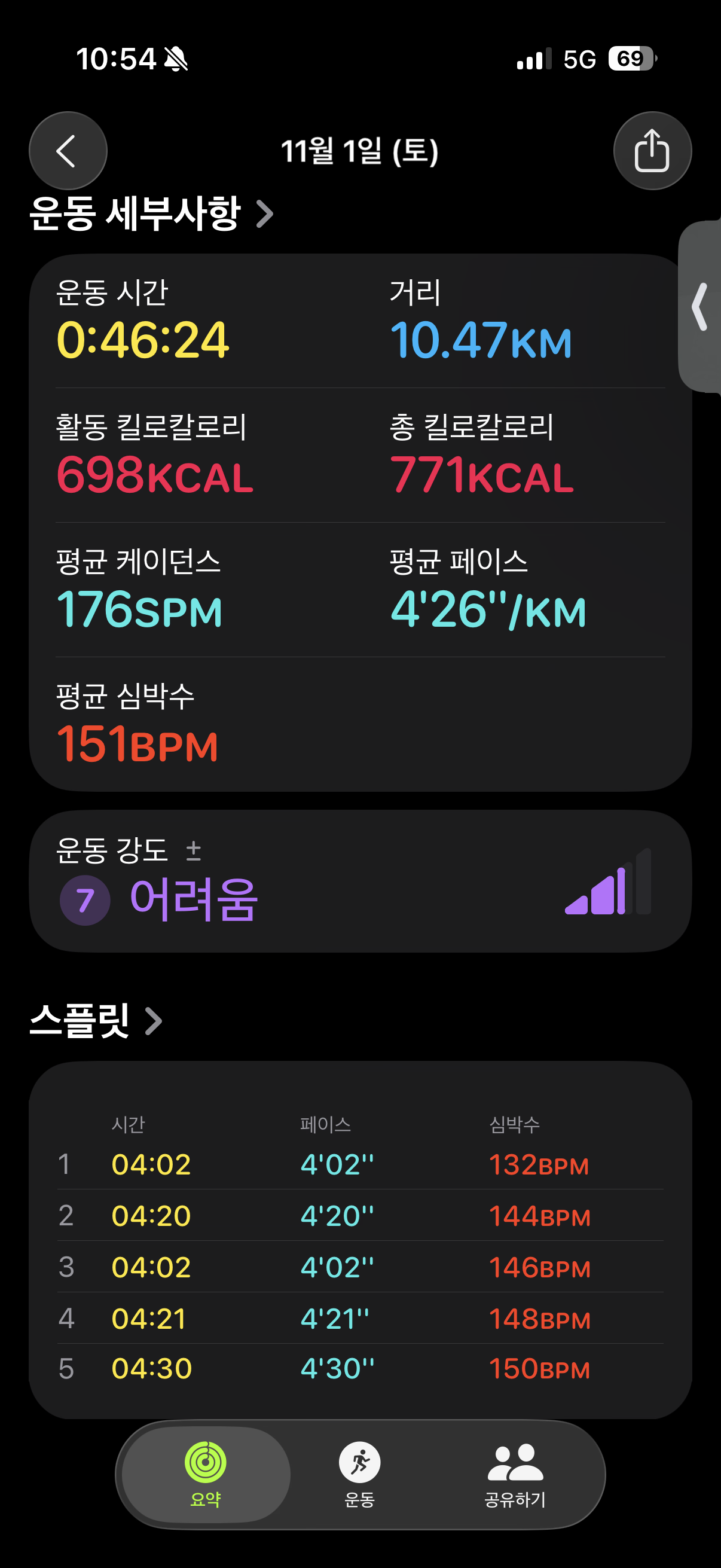Adjust 운동 강도 effort rating card
The width and height of the screenshot is (721, 1568).
pos(359,881)
